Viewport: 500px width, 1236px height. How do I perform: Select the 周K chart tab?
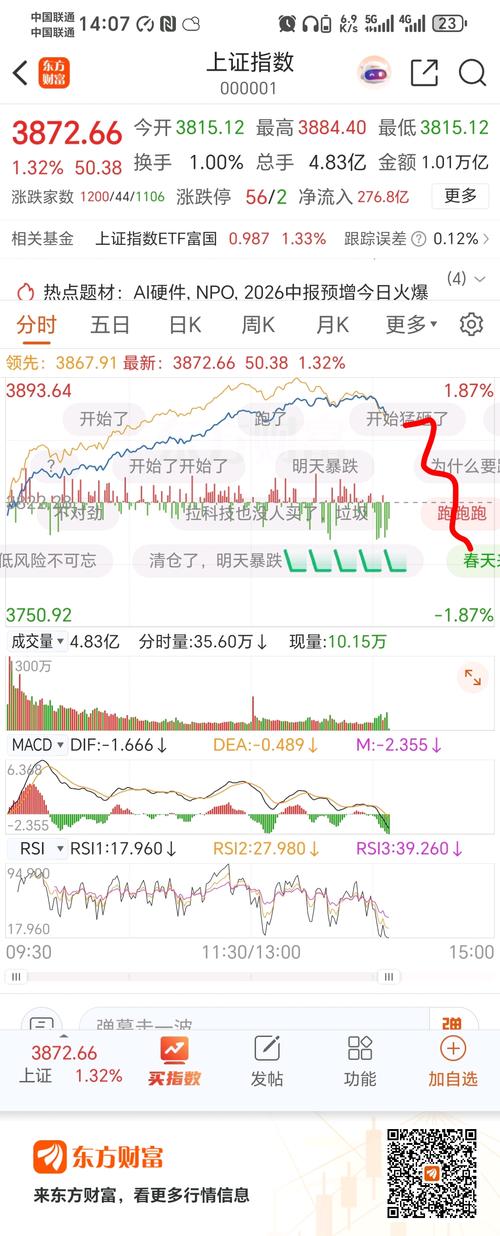[x=259, y=325]
